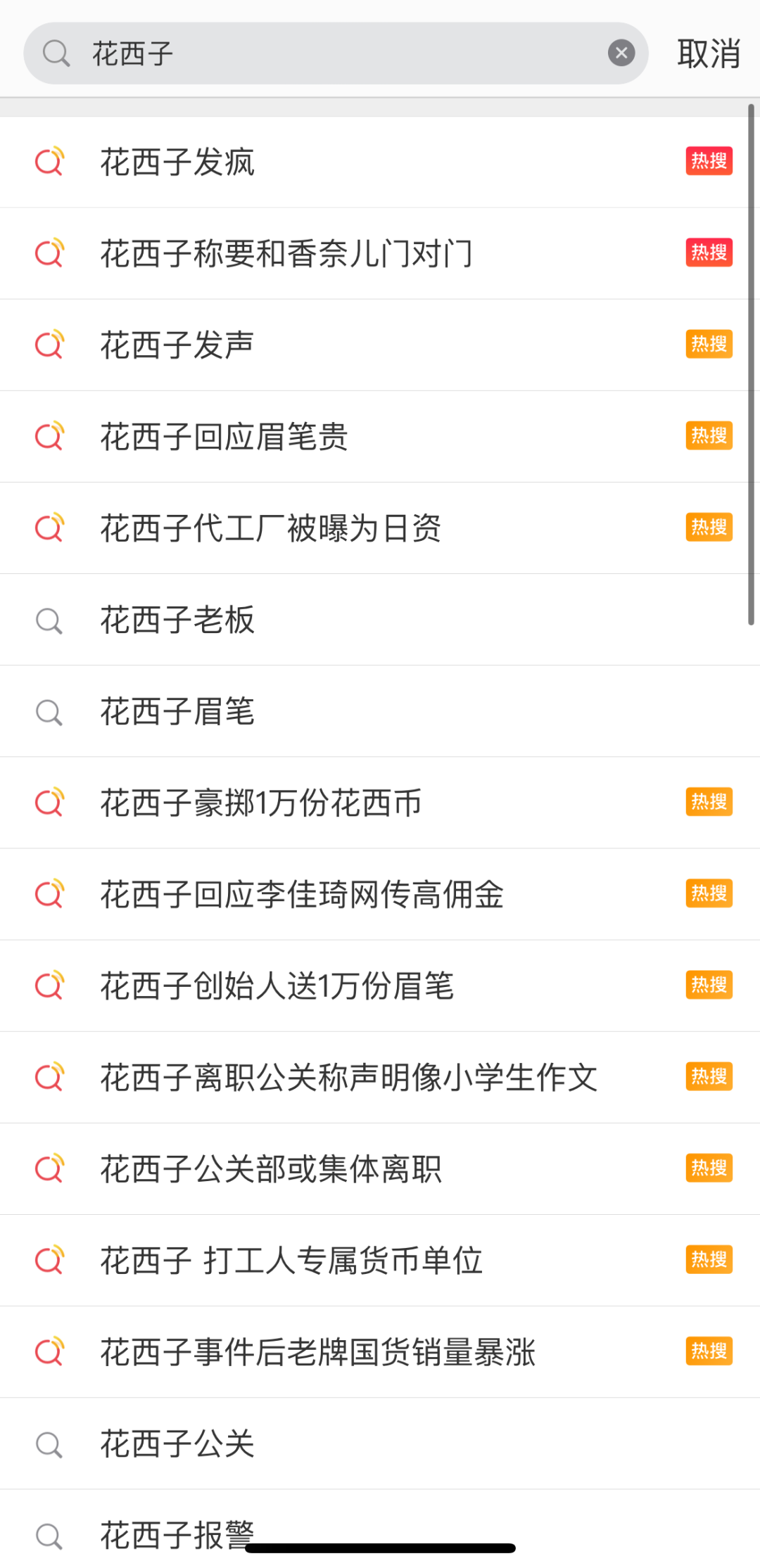The height and width of the screenshot is (1568, 760).
Task: Select 花西子回应李佳琦网传高佣金 suggestion
Action: click(x=302, y=894)
